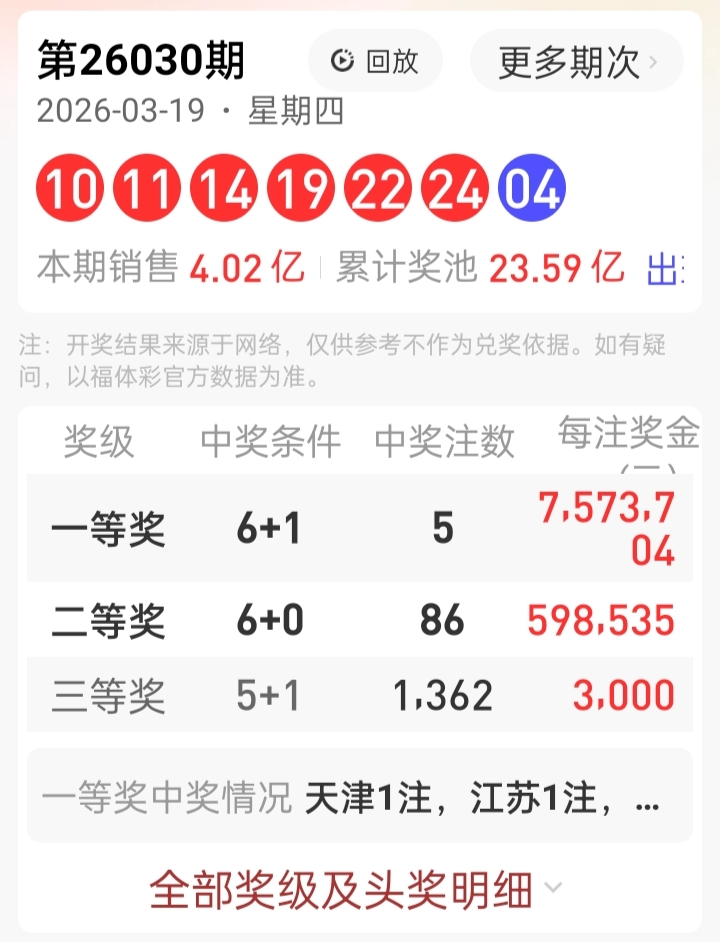Select red ball number 19
Image resolution: width=720 pixels, height=942 pixels.
coord(300,186)
